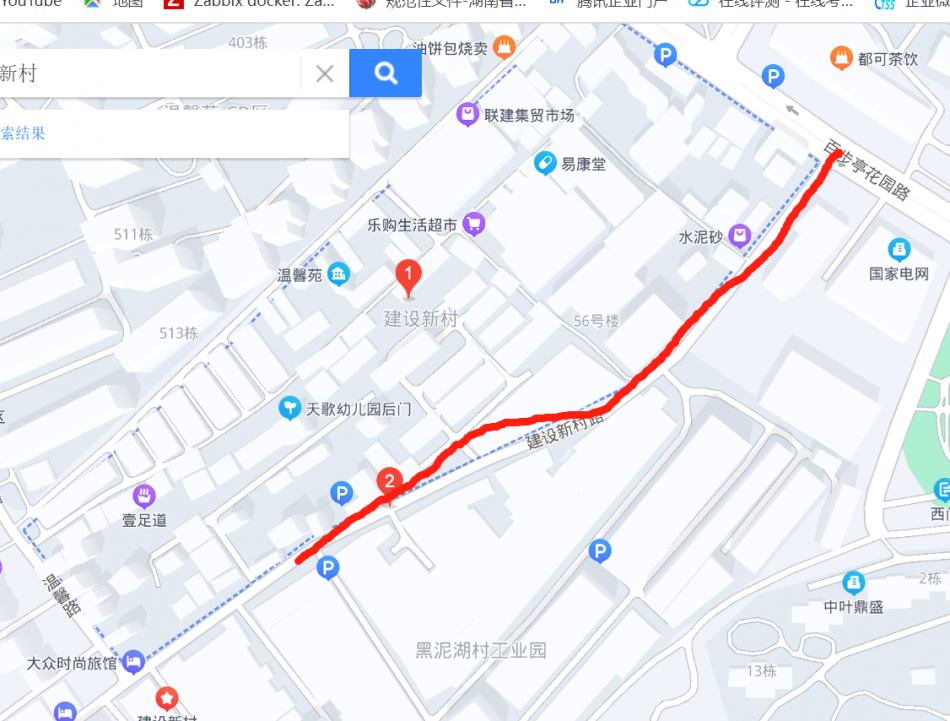Focus the map search input box
Image resolution: width=950 pixels, height=721 pixels.
[x=150, y=74]
